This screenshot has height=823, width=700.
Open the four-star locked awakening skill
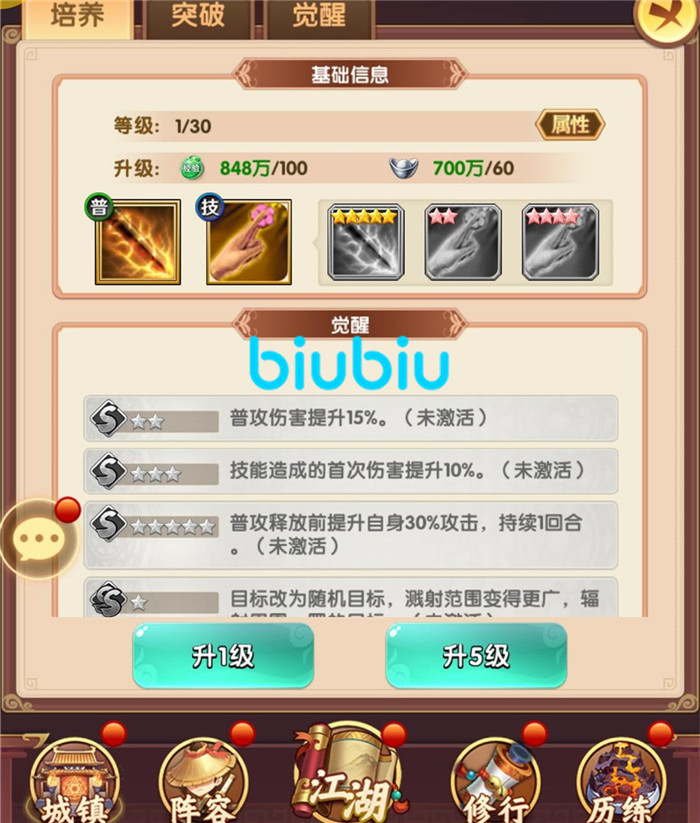pos(560,241)
